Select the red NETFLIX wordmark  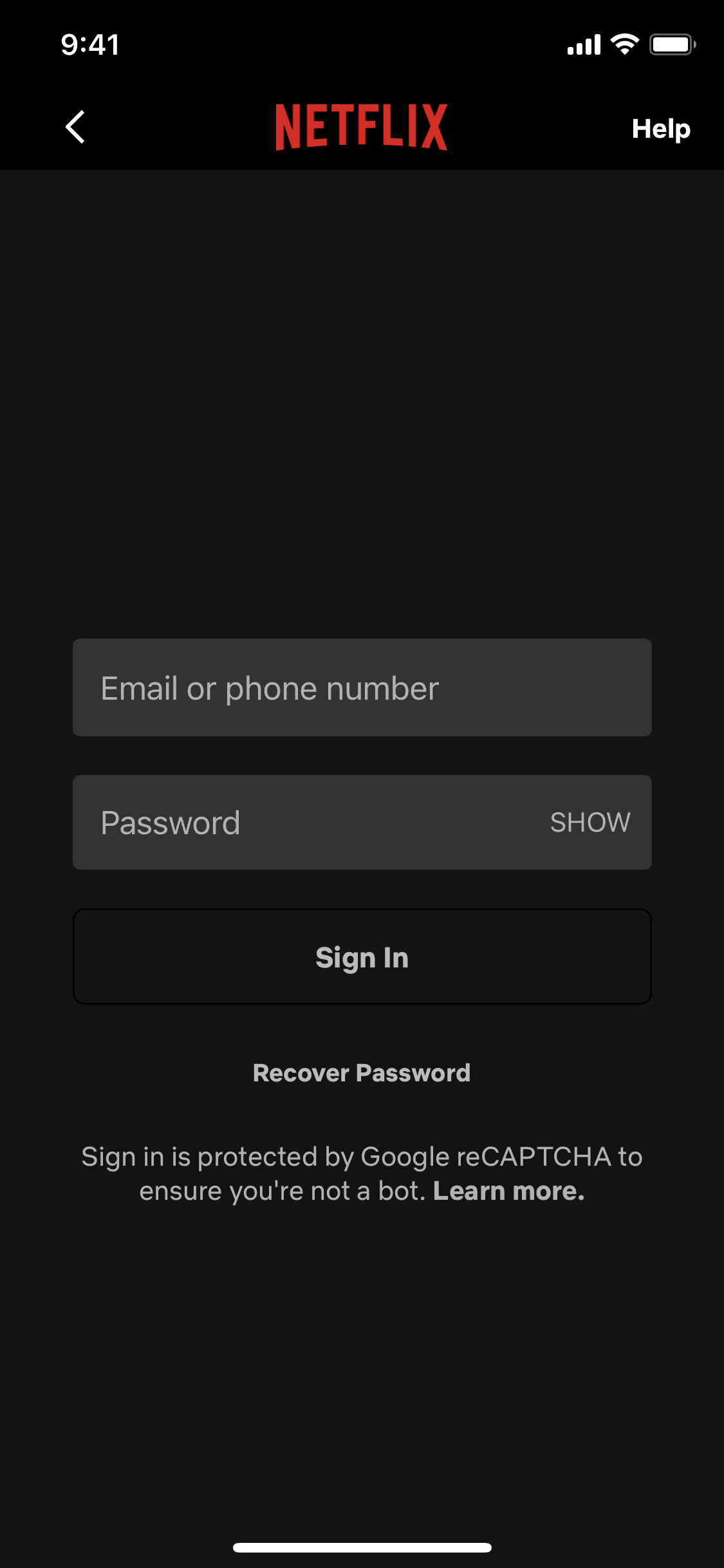[362, 126]
